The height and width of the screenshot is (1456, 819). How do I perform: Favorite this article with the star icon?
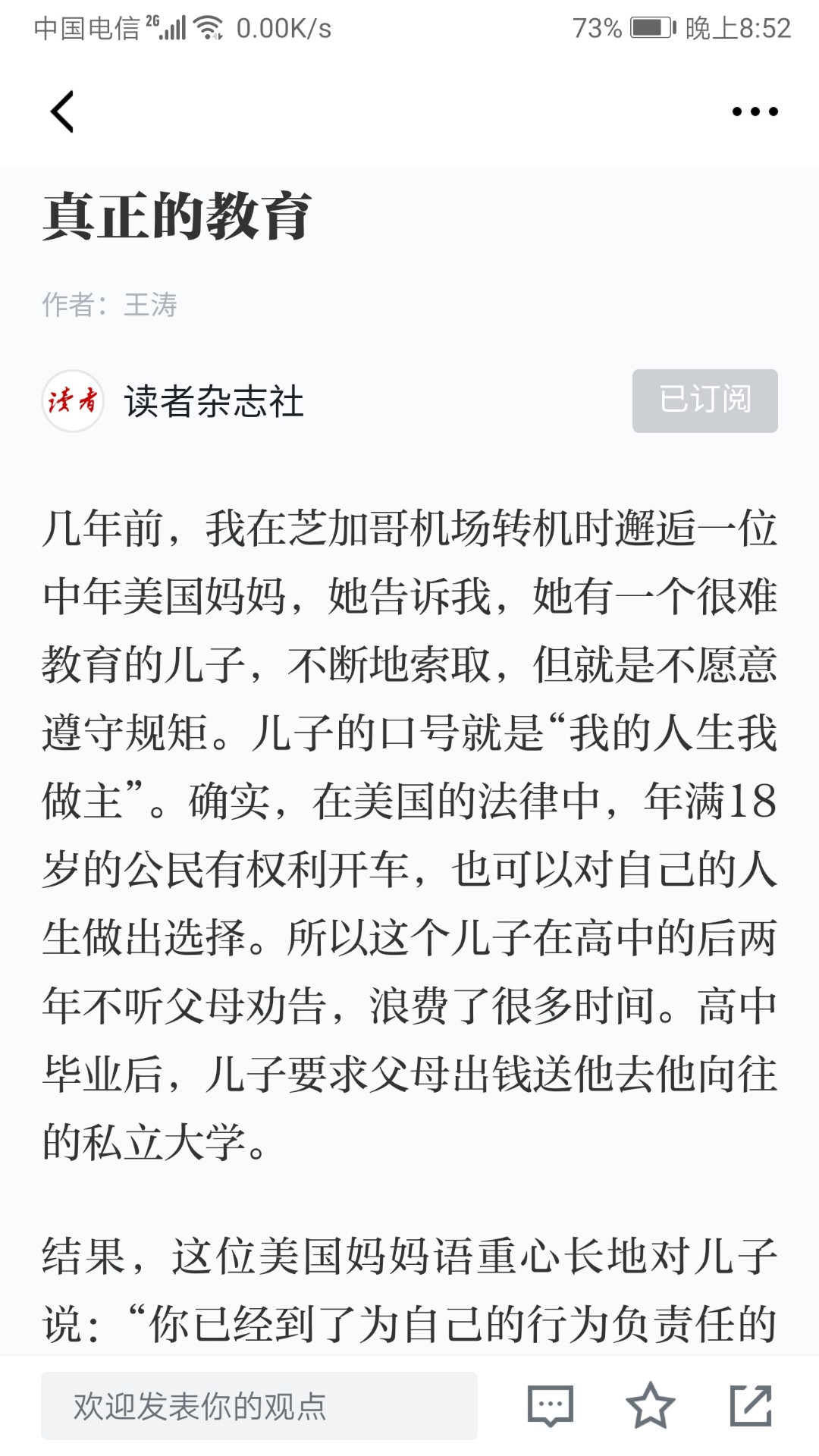pyautogui.click(x=650, y=1405)
